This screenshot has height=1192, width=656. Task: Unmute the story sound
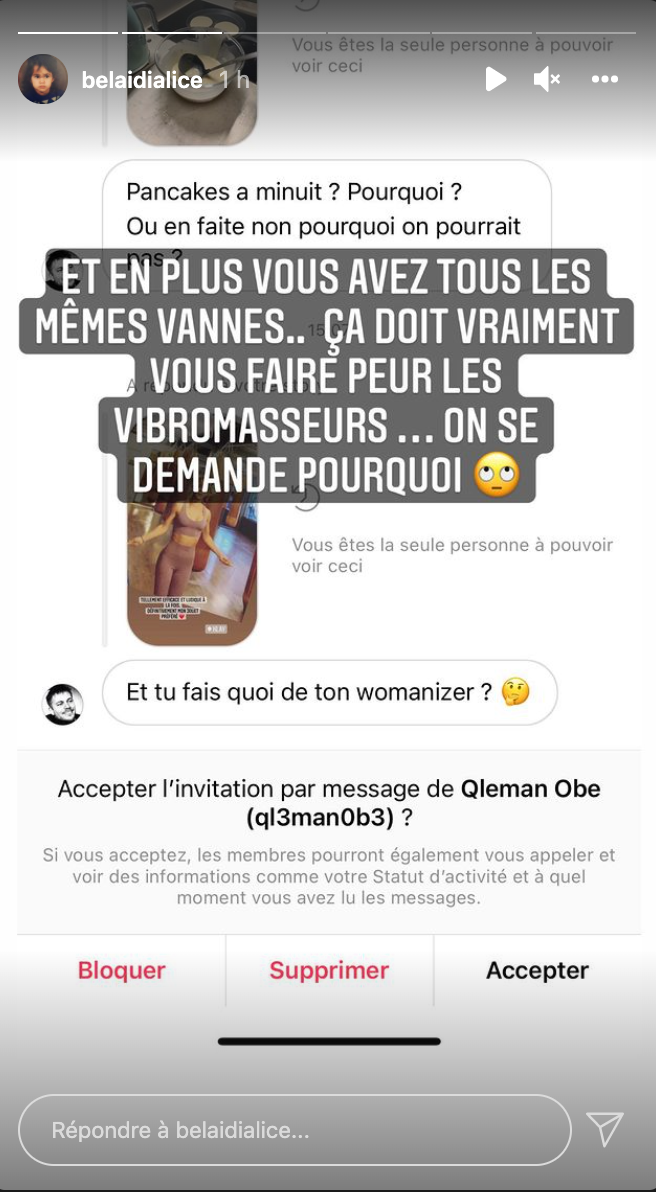pos(547,79)
